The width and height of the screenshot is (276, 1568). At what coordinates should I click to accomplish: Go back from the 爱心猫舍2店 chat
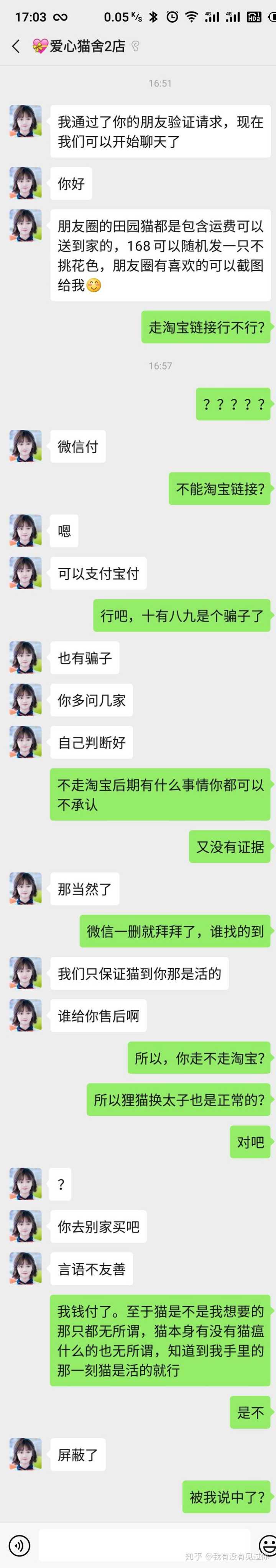(16, 46)
